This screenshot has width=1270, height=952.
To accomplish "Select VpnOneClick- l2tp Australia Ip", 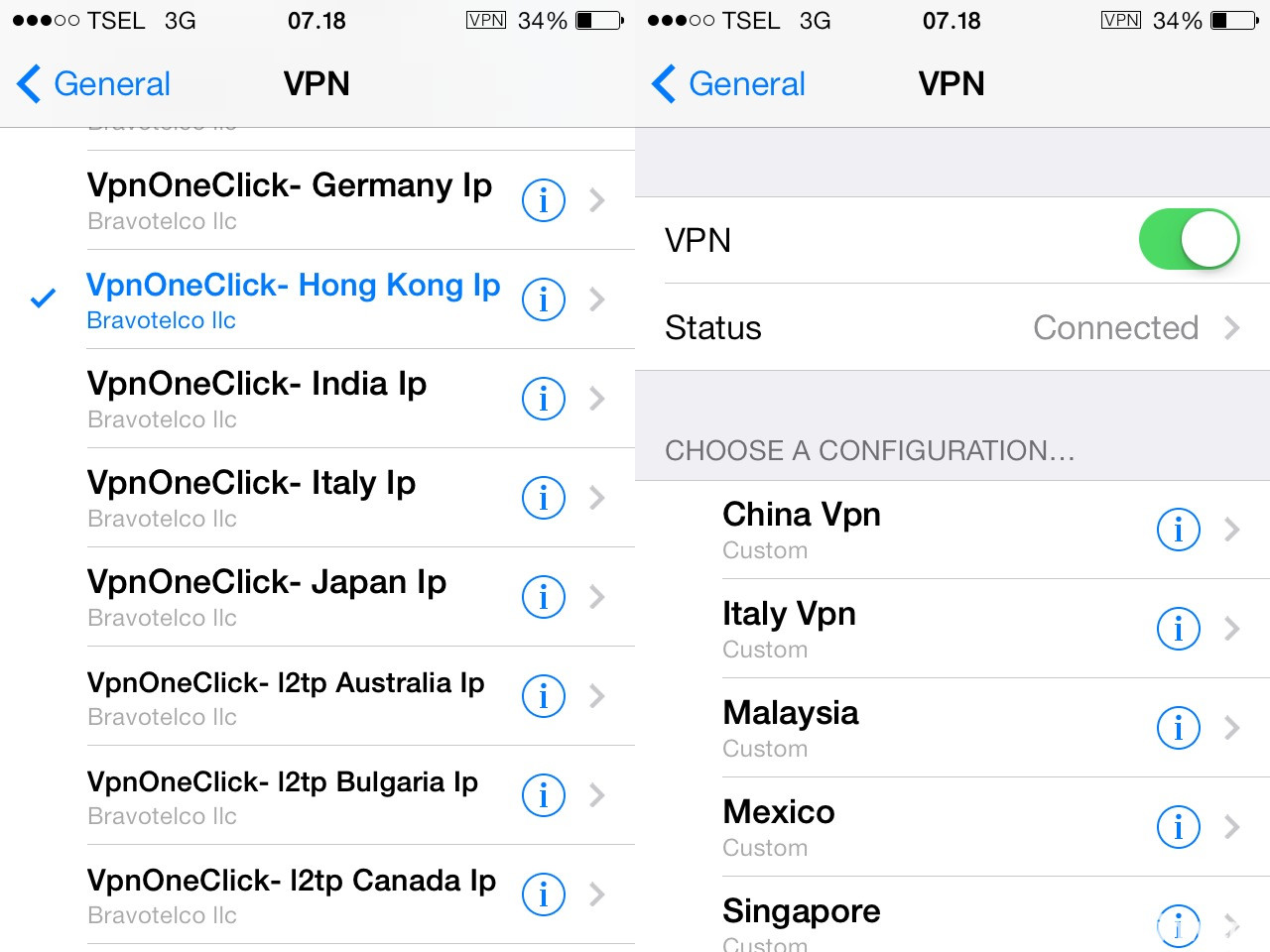I will pyautogui.click(x=286, y=695).
